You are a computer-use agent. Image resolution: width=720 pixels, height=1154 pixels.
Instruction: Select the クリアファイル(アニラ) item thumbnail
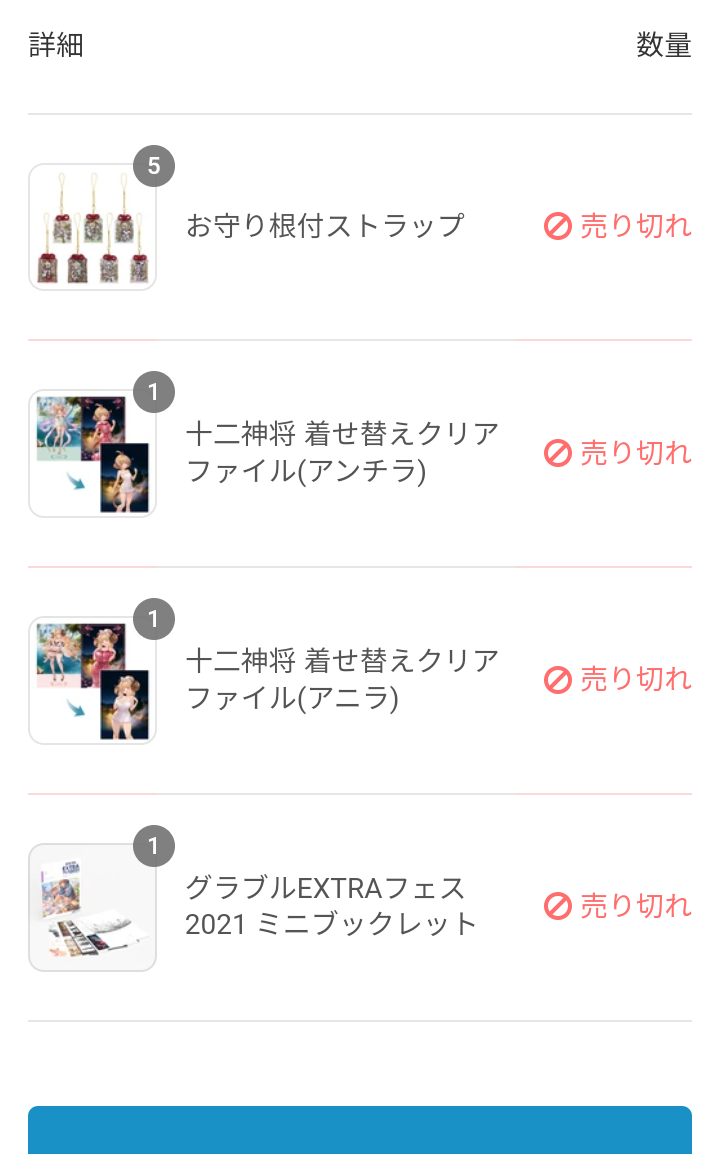(92, 680)
